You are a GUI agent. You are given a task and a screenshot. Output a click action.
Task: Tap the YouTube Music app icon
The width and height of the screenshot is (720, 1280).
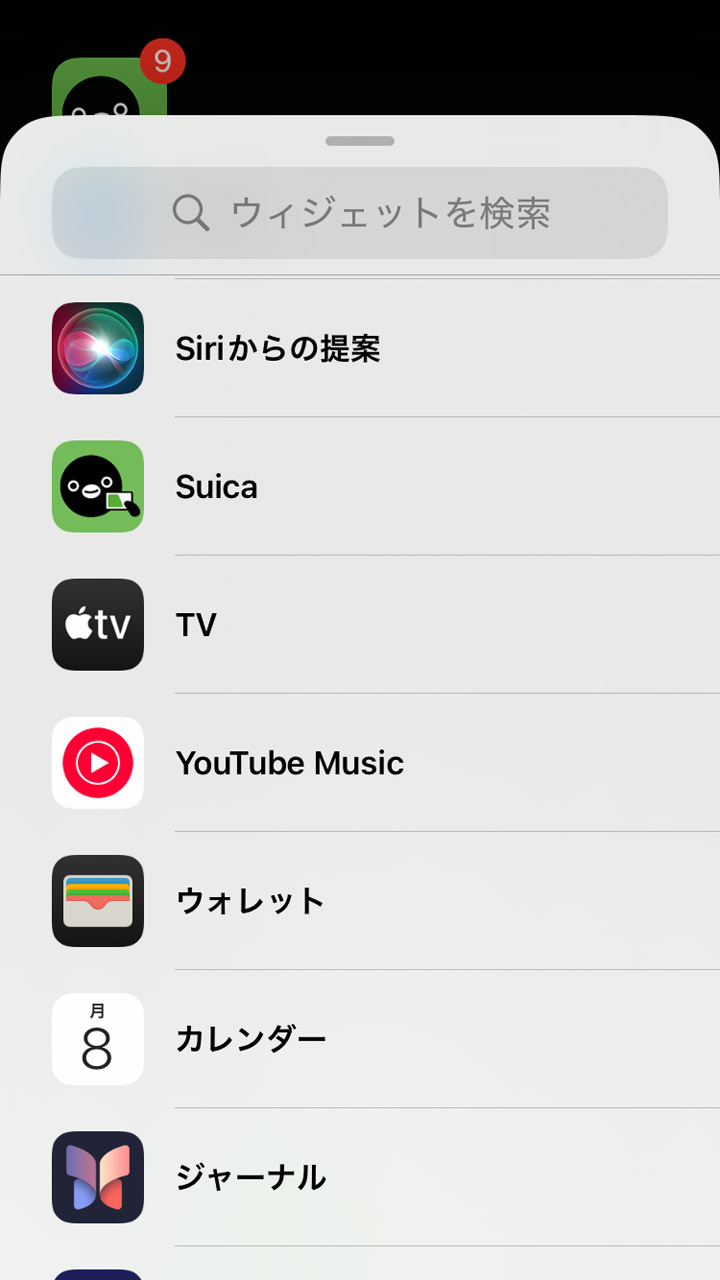tap(97, 763)
